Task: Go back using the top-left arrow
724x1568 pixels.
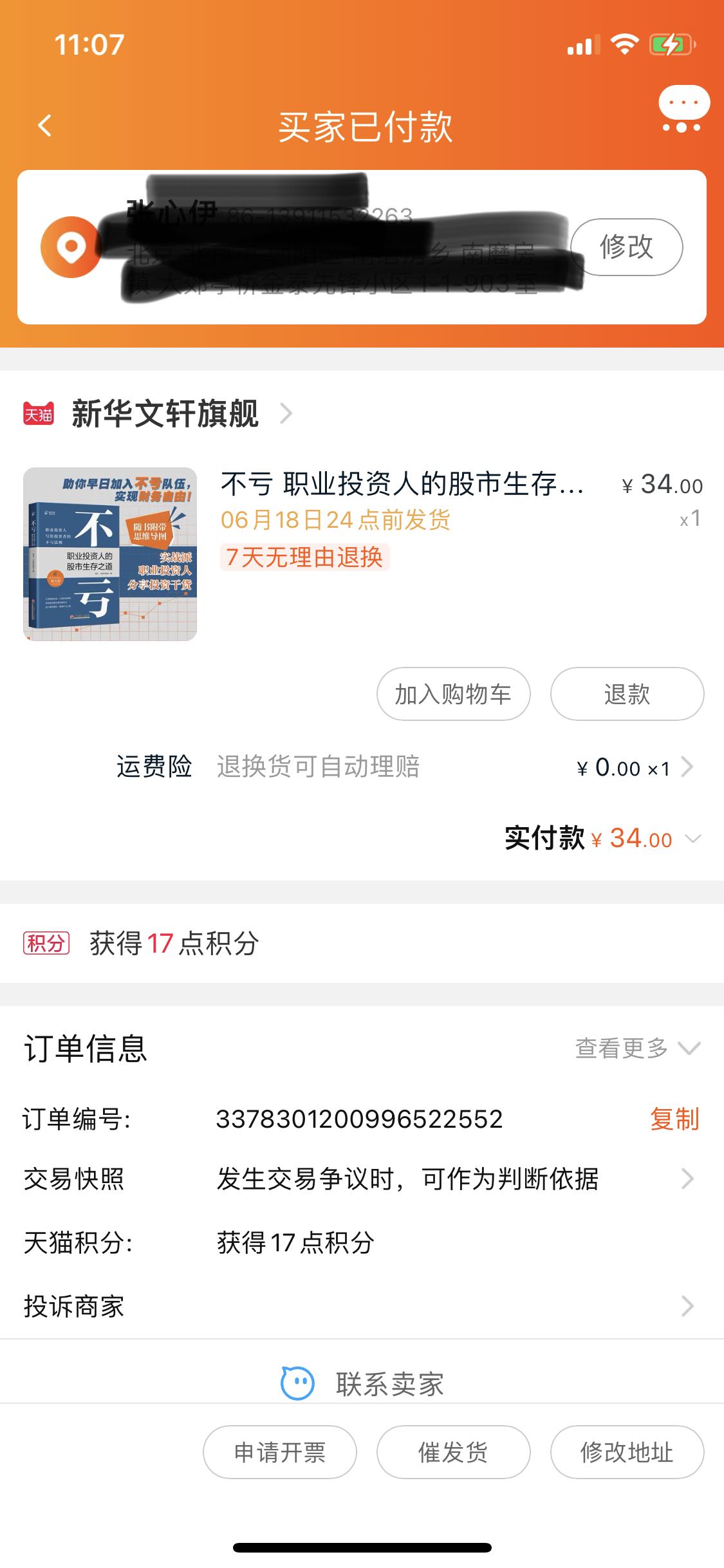Action: pos(44,126)
